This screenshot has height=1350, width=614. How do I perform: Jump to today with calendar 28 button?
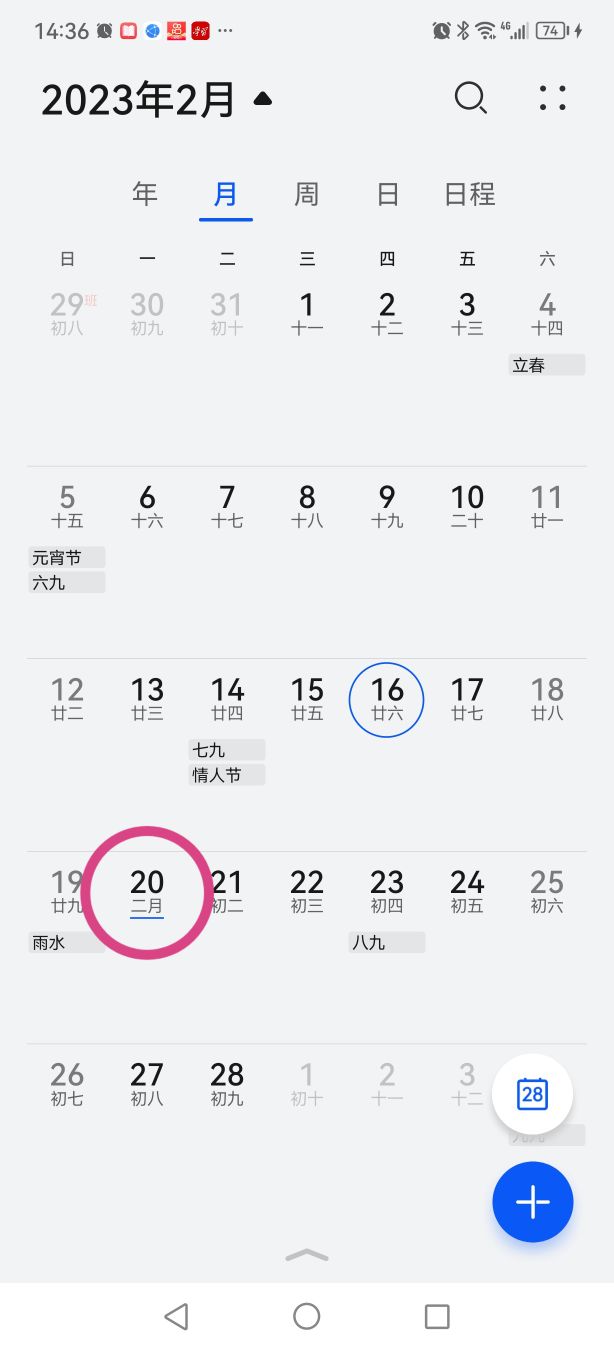point(532,1093)
